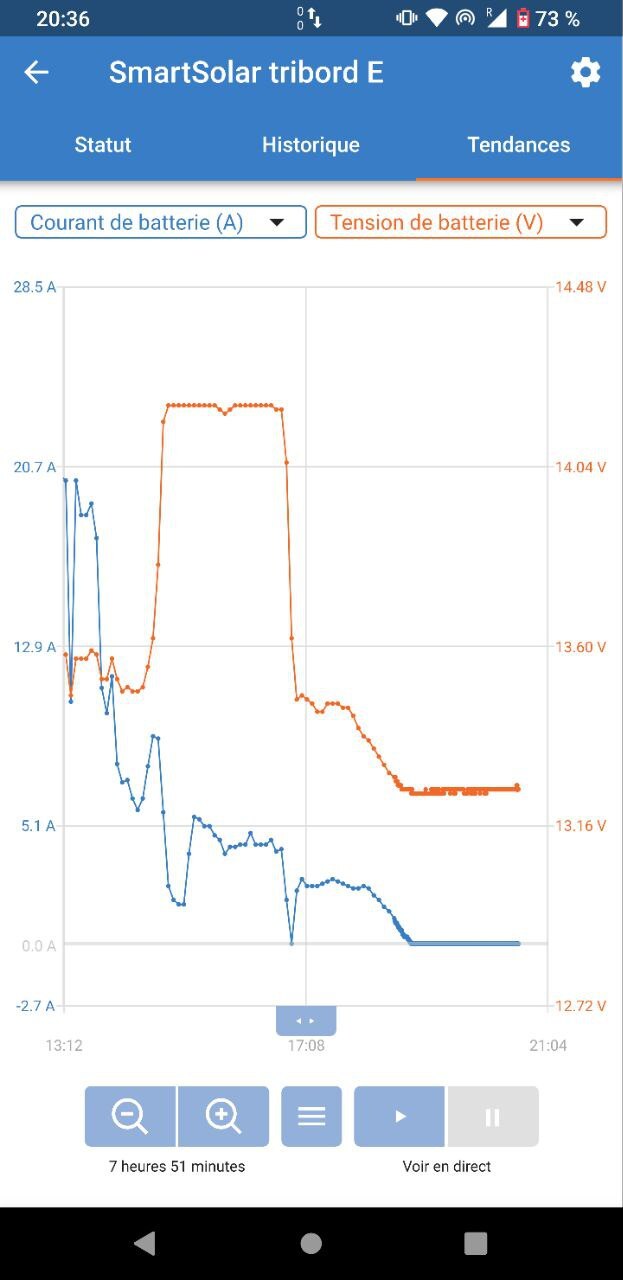Expand the Courant de batterie dropdown
623x1280 pixels.
pos(160,222)
